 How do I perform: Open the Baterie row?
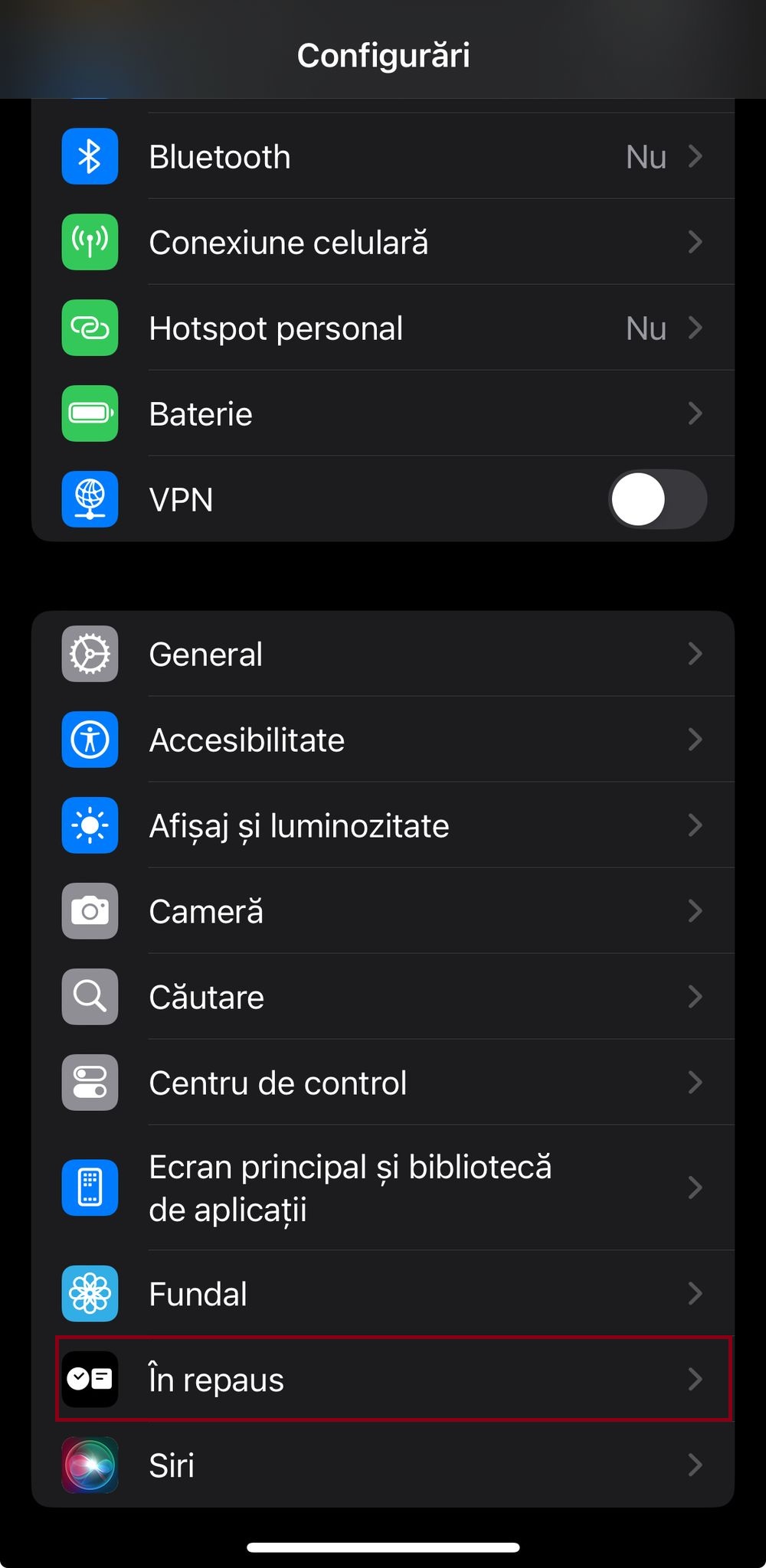383,414
